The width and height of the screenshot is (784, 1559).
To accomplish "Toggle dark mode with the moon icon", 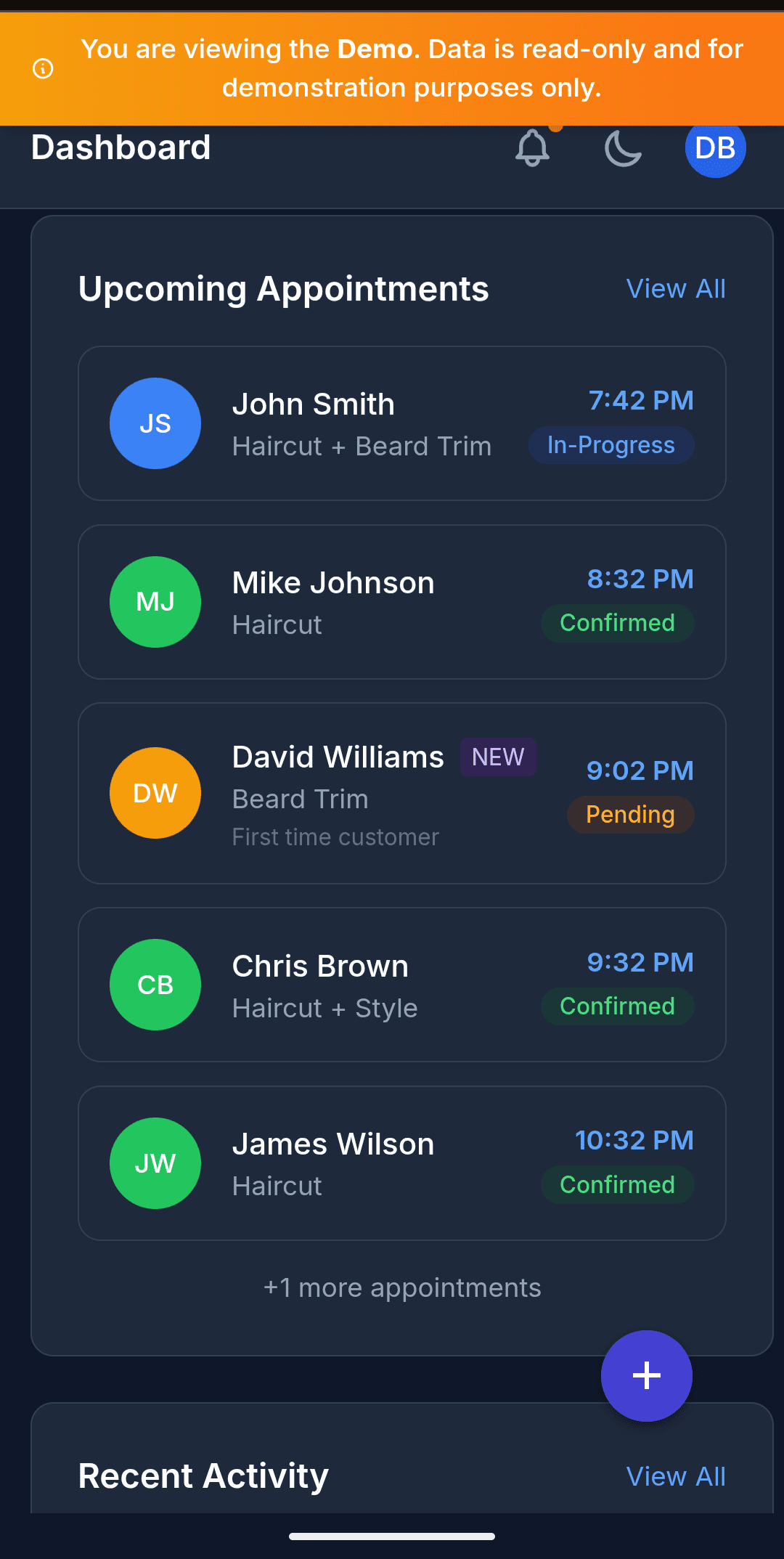I will [623, 148].
